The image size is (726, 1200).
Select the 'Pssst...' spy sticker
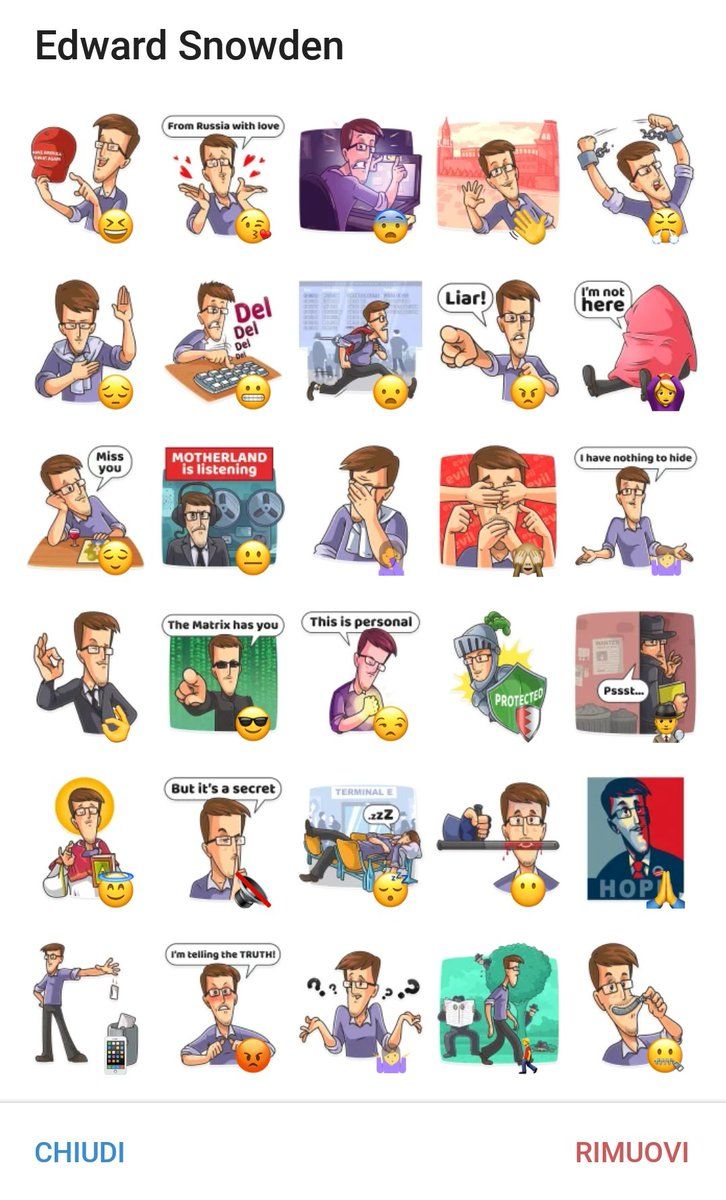635,676
